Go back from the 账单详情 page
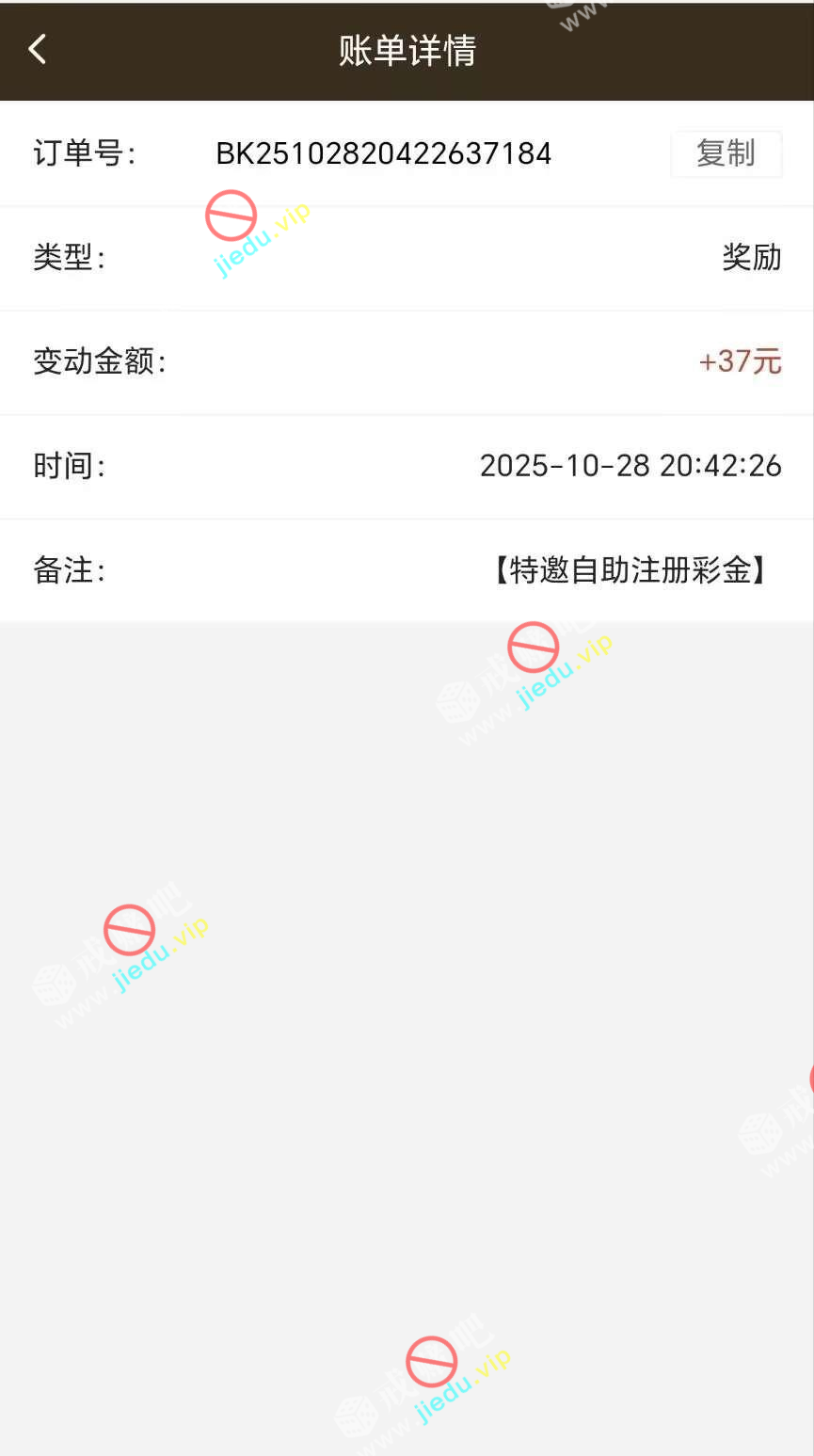The height and width of the screenshot is (1456, 814). (38, 50)
